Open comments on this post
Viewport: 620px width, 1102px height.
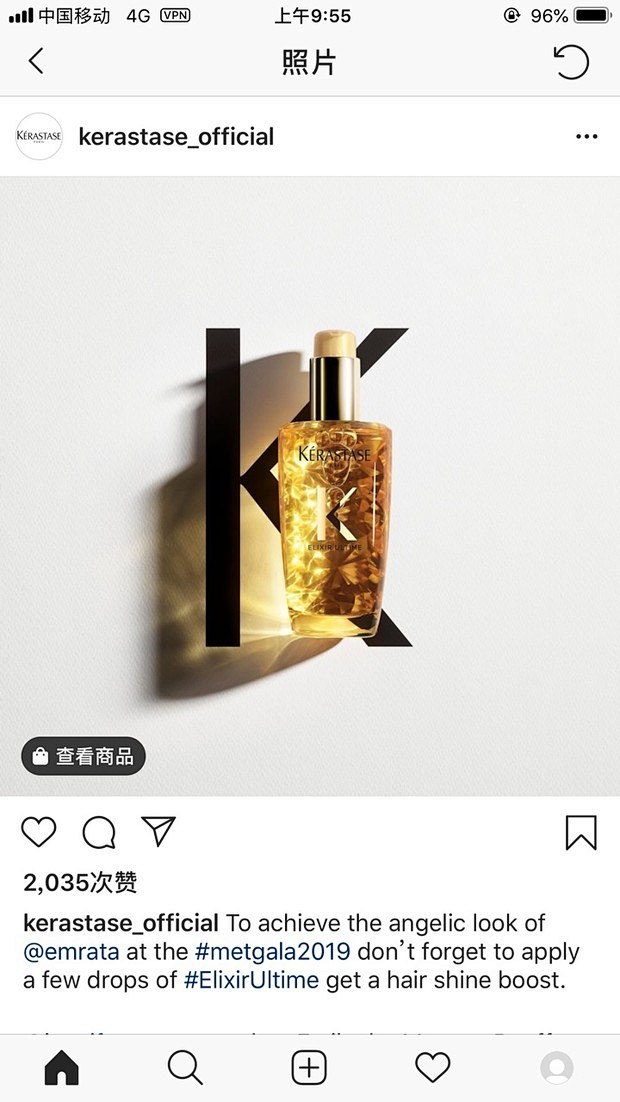99,833
